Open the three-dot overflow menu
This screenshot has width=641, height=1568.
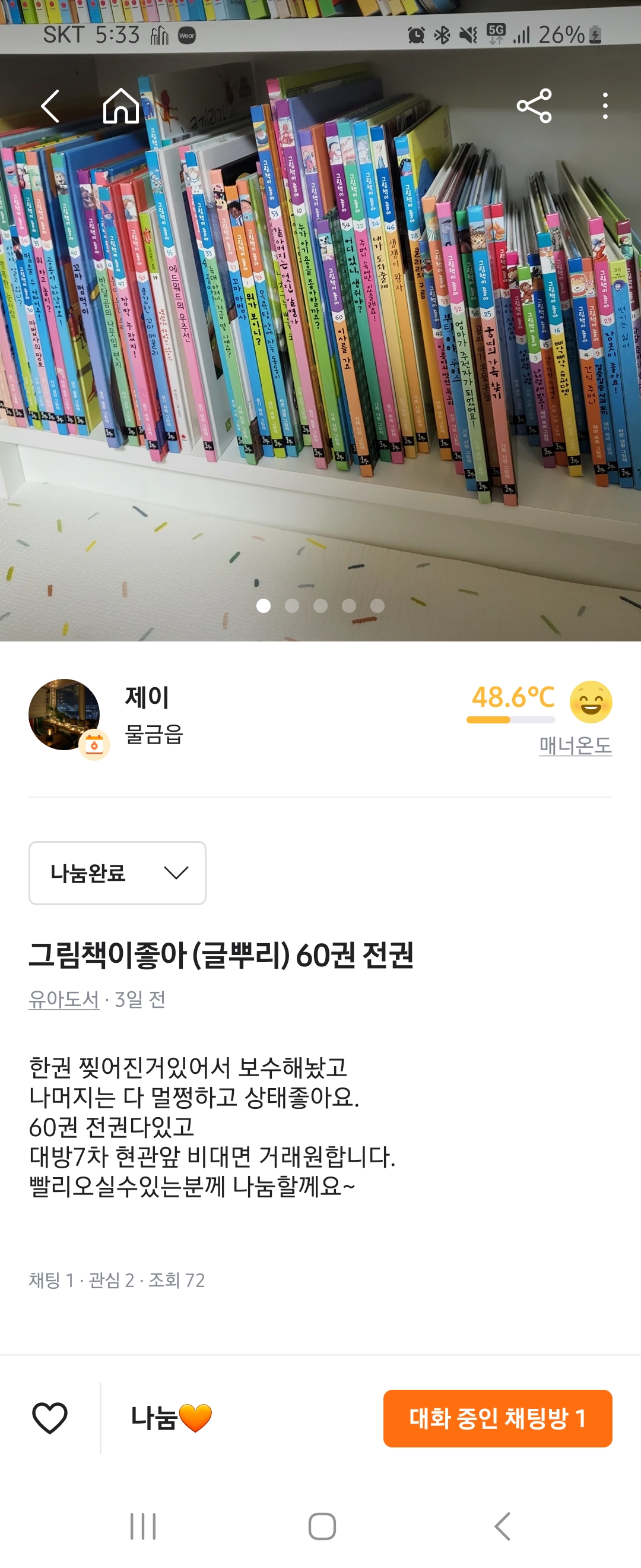(605, 106)
